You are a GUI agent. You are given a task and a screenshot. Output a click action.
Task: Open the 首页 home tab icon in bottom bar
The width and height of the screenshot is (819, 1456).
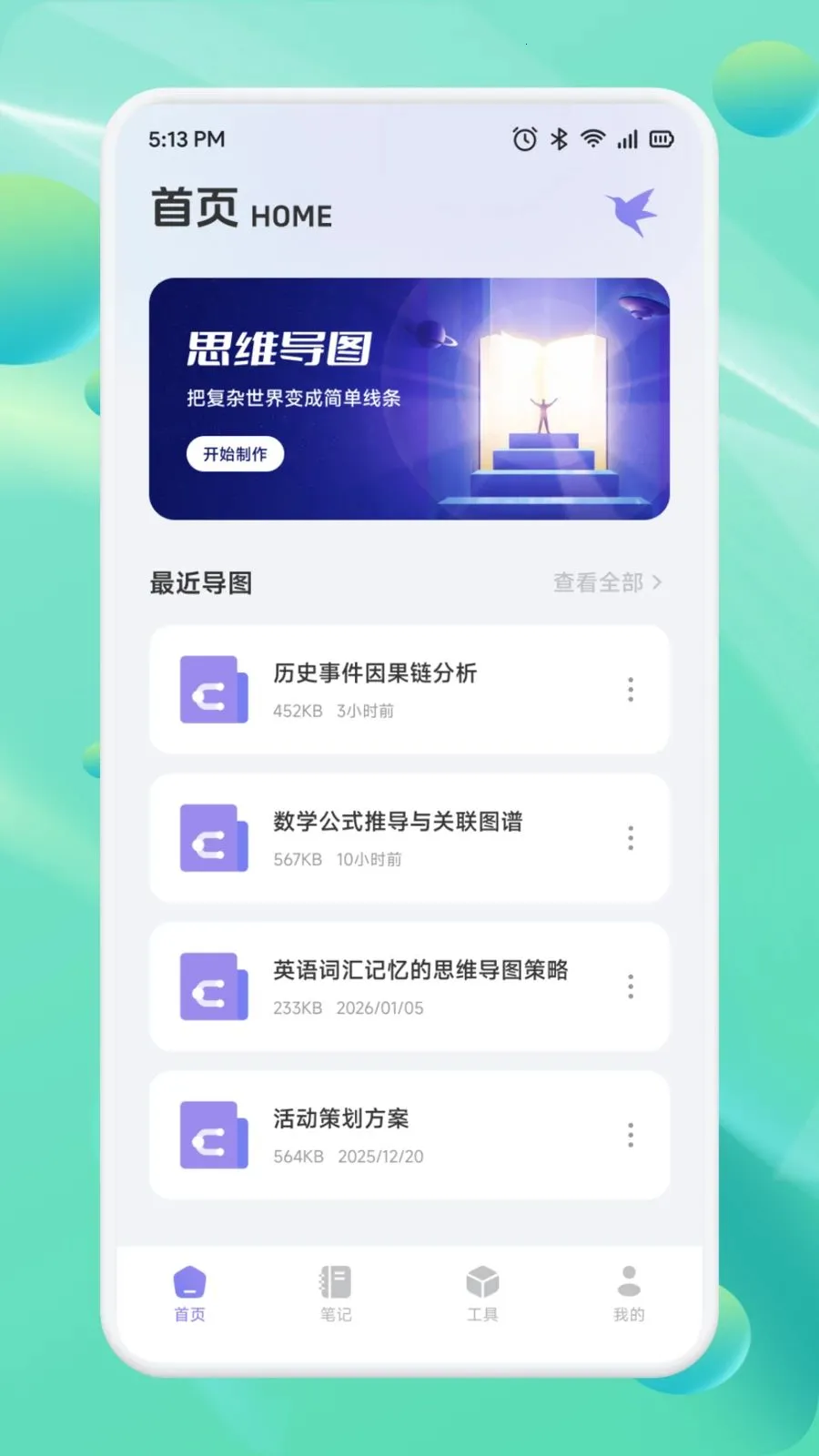coord(188,1283)
